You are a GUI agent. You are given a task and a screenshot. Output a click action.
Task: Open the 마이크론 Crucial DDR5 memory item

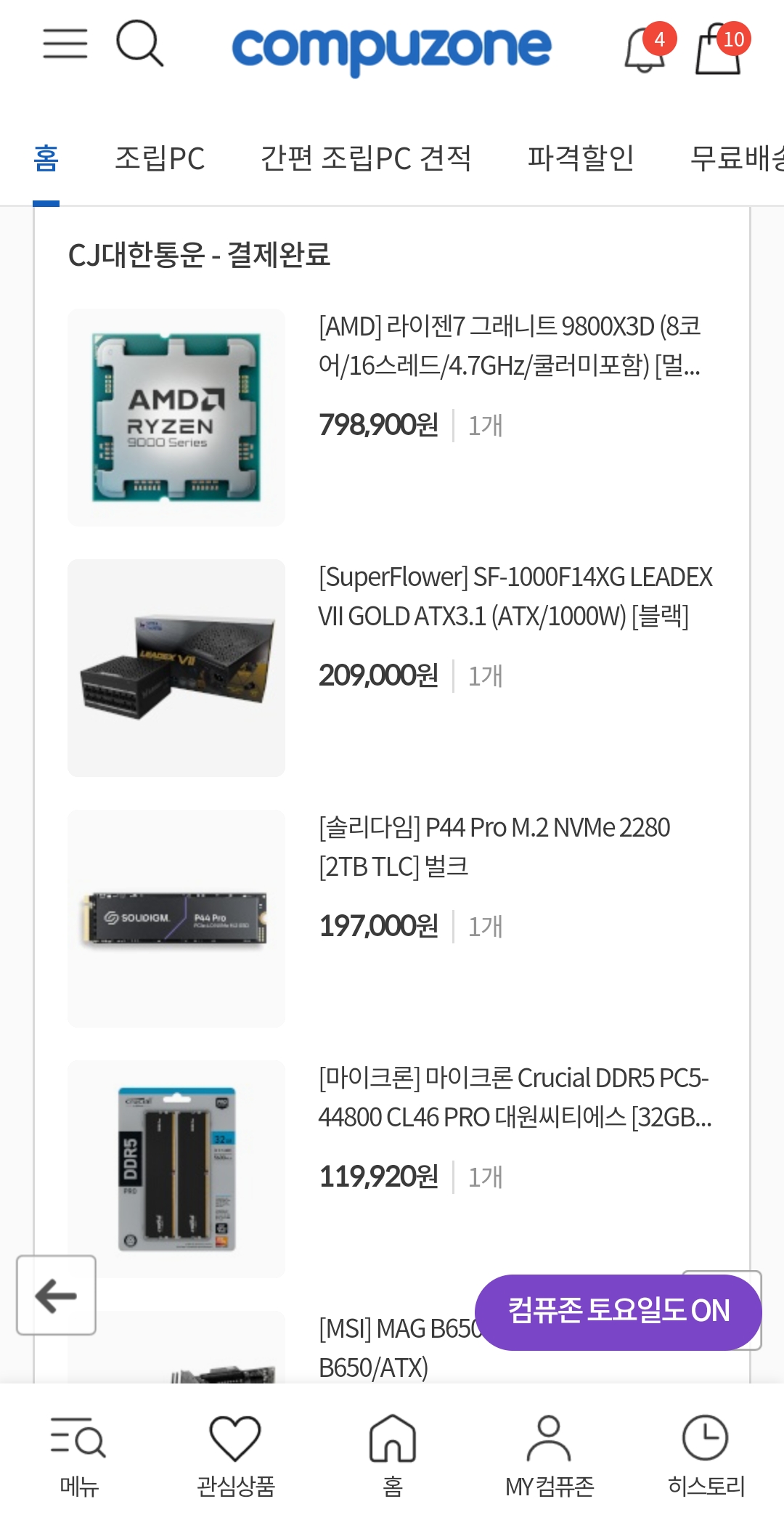click(514, 1097)
